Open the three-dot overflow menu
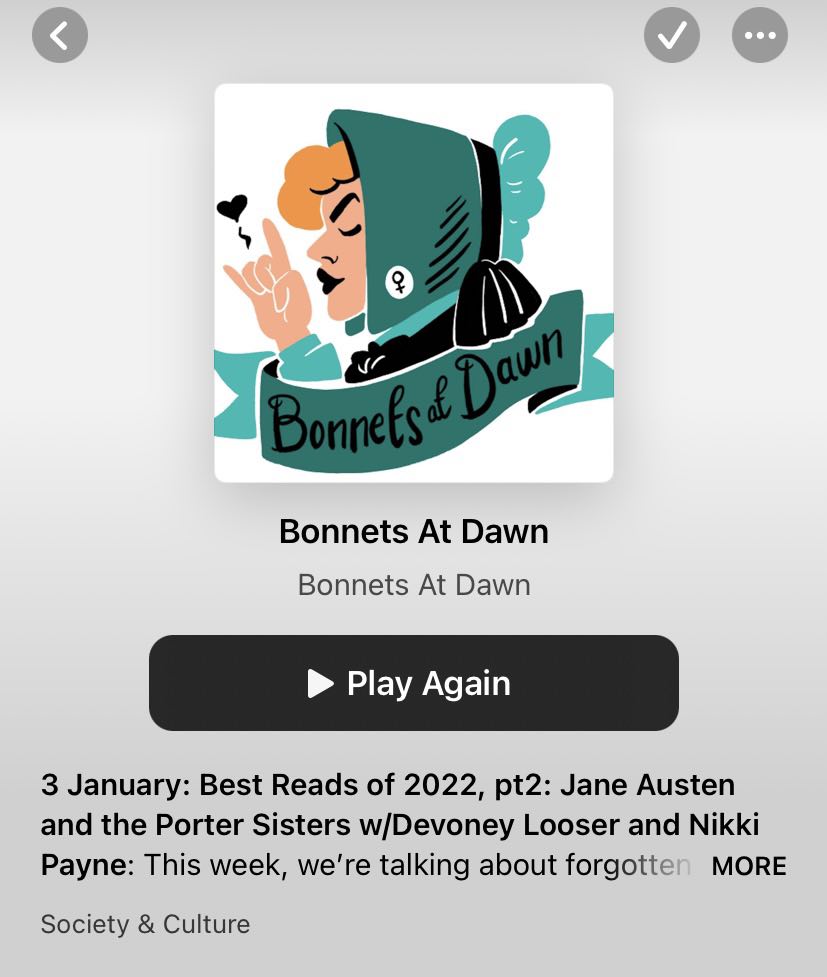The height and width of the screenshot is (977, 827). point(760,36)
